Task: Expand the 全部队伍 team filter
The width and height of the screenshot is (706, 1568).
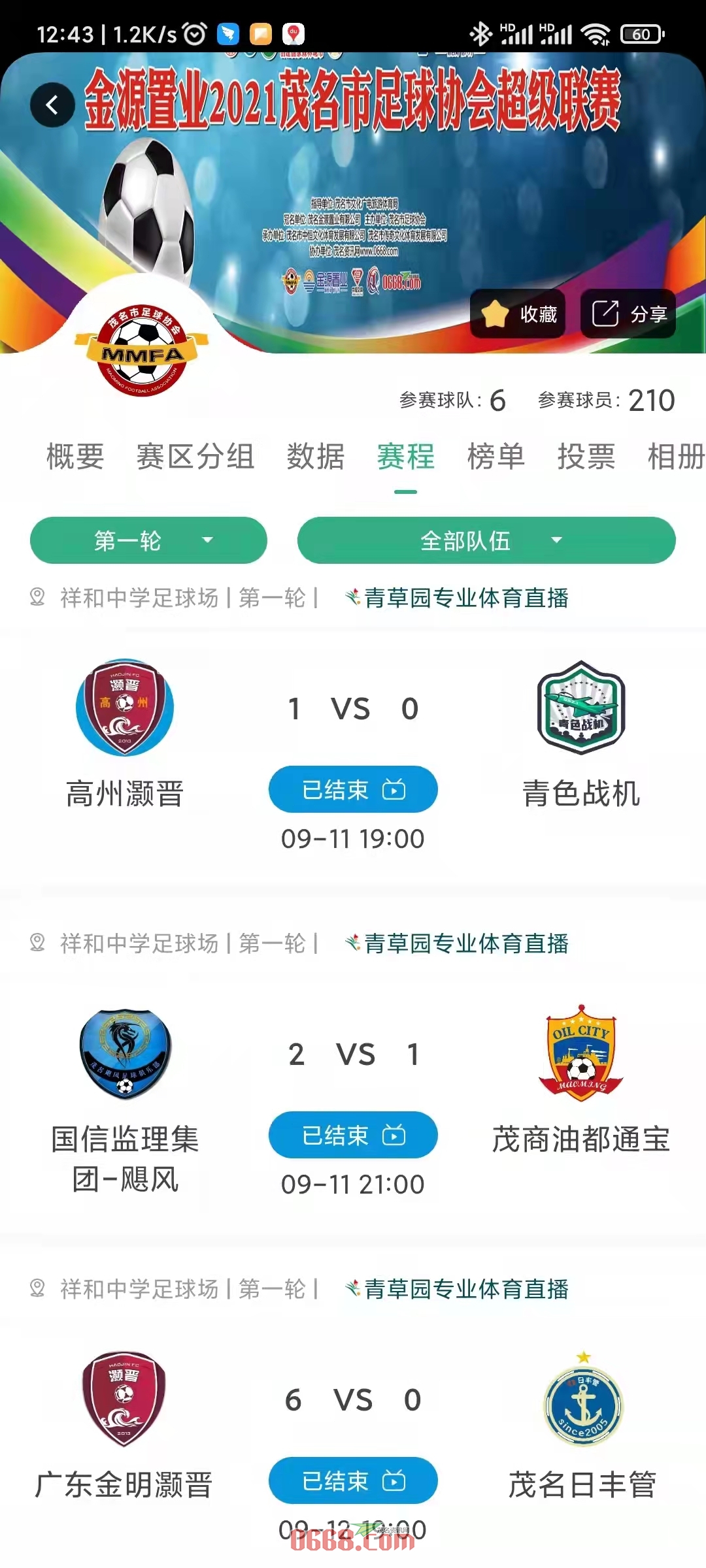Action: (x=486, y=540)
